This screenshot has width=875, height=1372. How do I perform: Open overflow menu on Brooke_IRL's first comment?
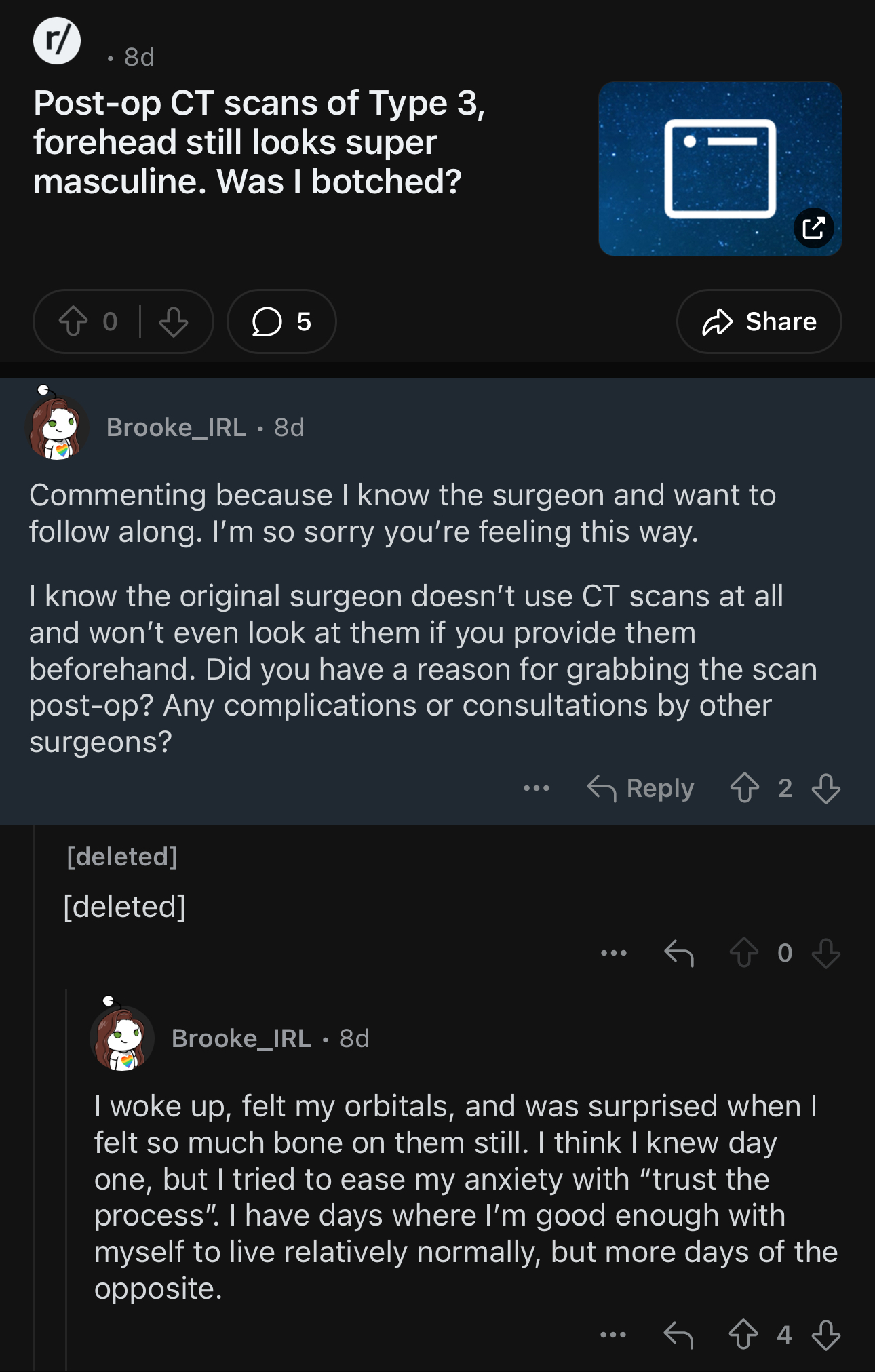coord(536,788)
